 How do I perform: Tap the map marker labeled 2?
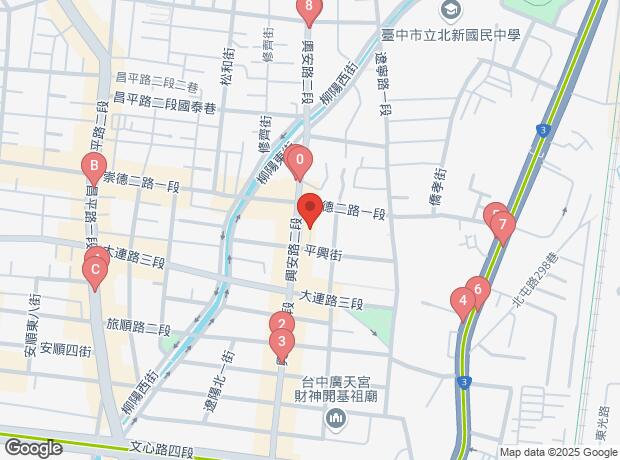281,325
